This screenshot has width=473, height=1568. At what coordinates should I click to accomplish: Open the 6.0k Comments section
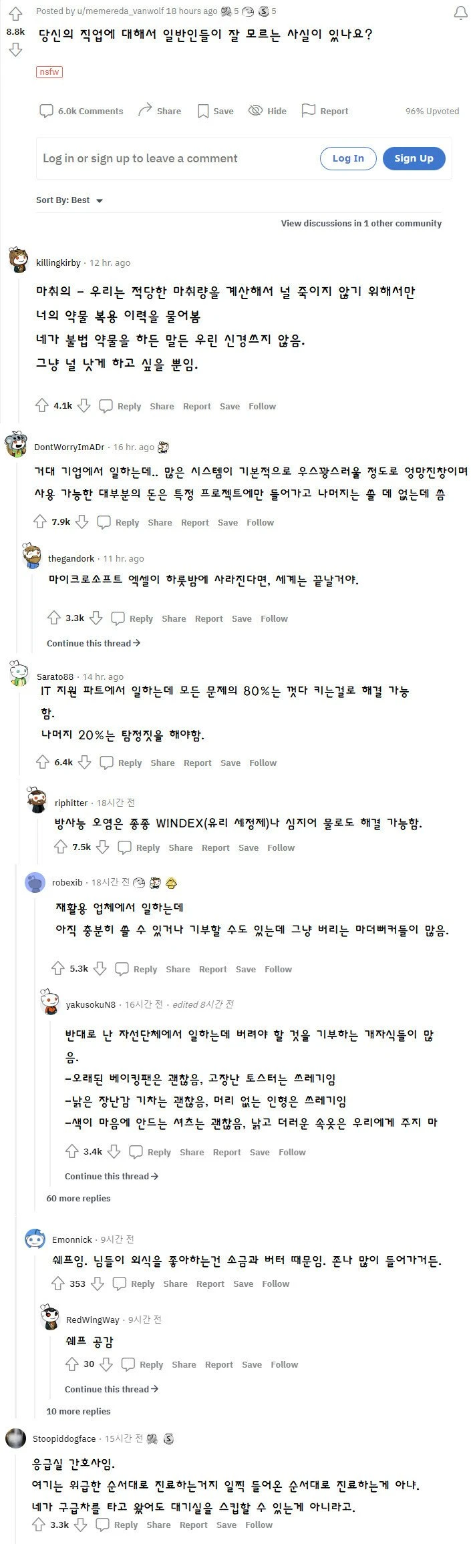click(82, 111)
